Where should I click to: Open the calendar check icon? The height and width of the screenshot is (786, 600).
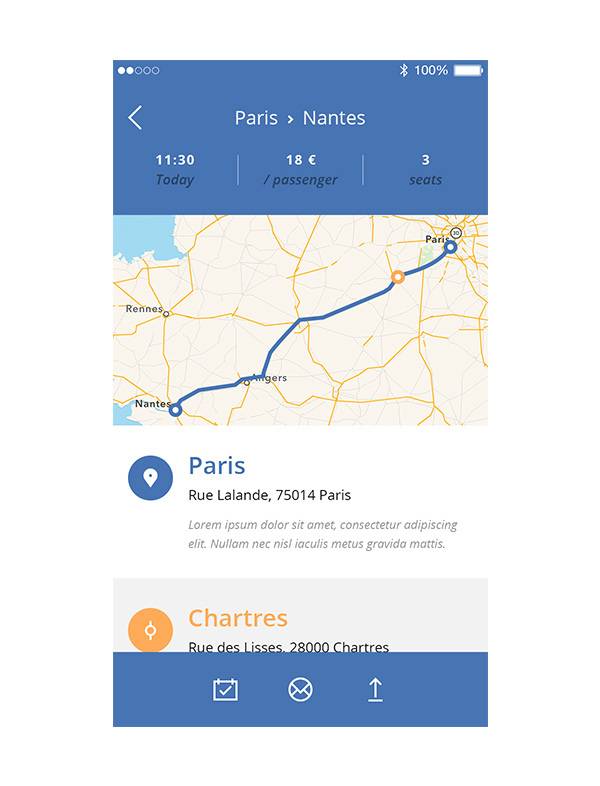pyautogui.click(x=225, y=689)
